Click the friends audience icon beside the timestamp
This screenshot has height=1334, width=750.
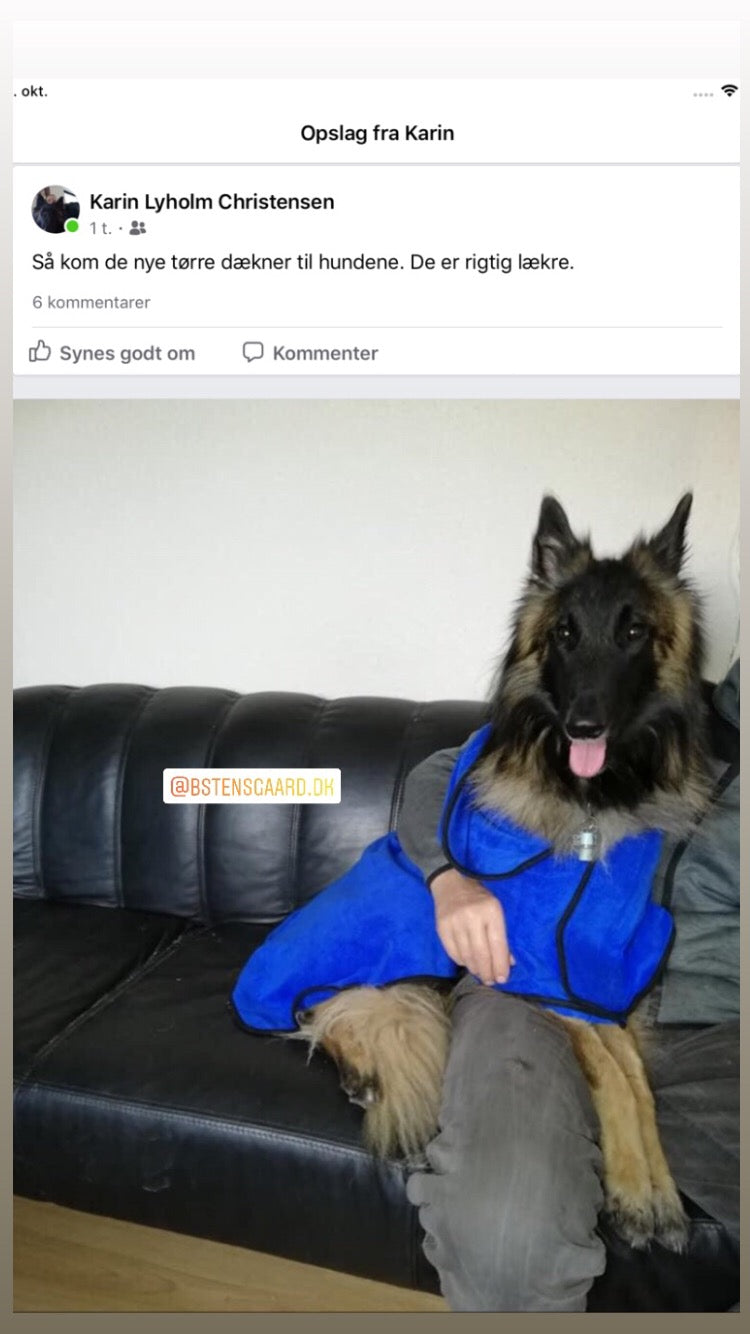(137, 227)
